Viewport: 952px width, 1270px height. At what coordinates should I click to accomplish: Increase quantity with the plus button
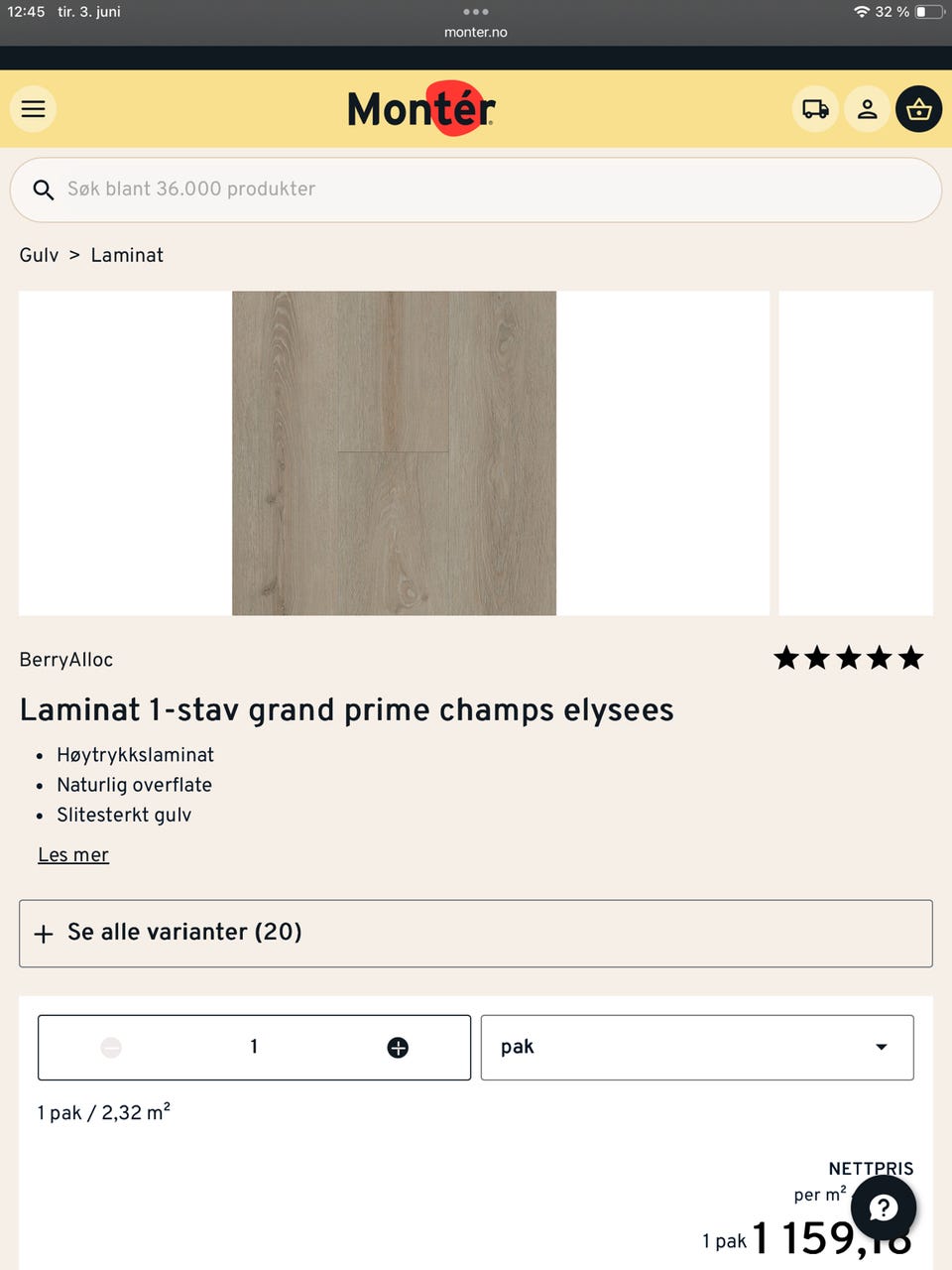[x=397, y=1047]
